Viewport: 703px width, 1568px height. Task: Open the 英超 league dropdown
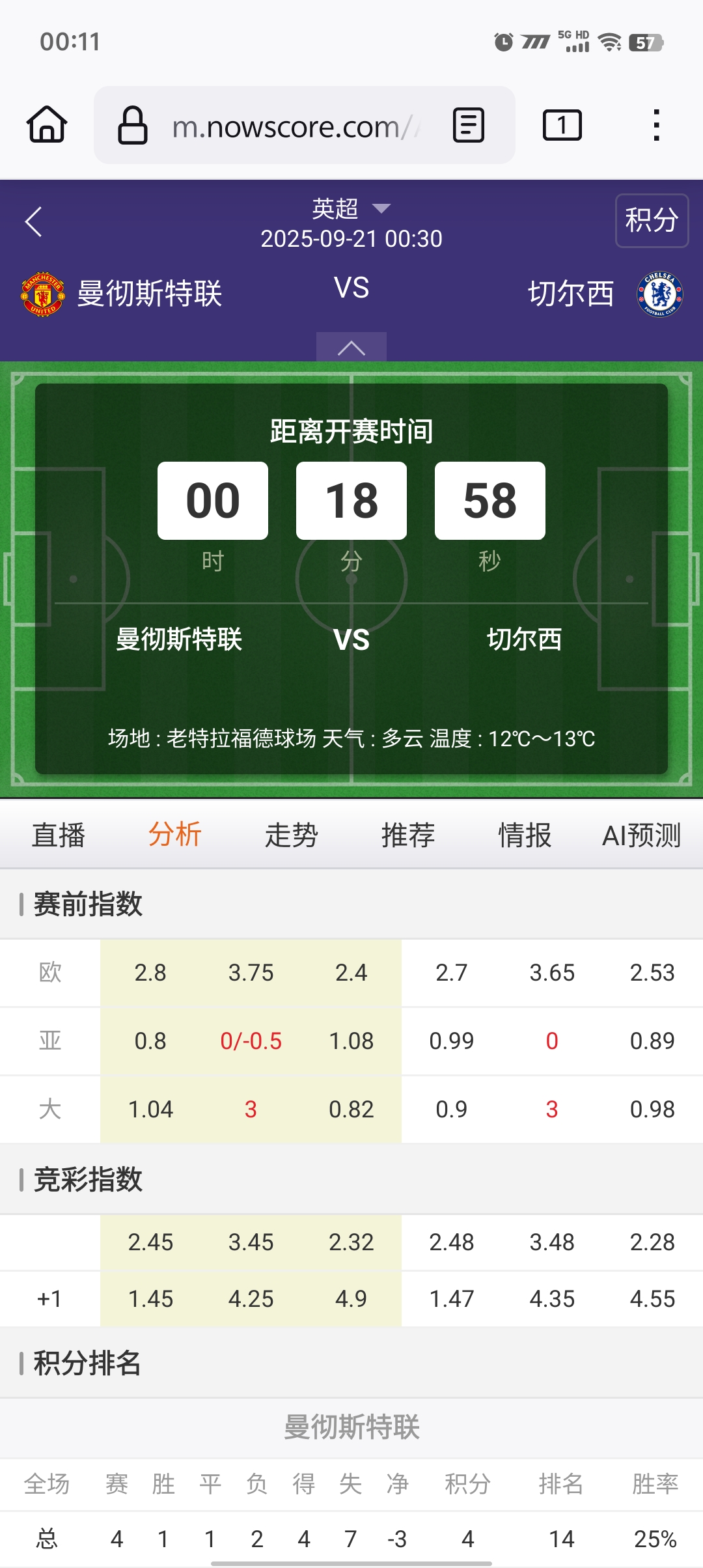coord(351,209)
